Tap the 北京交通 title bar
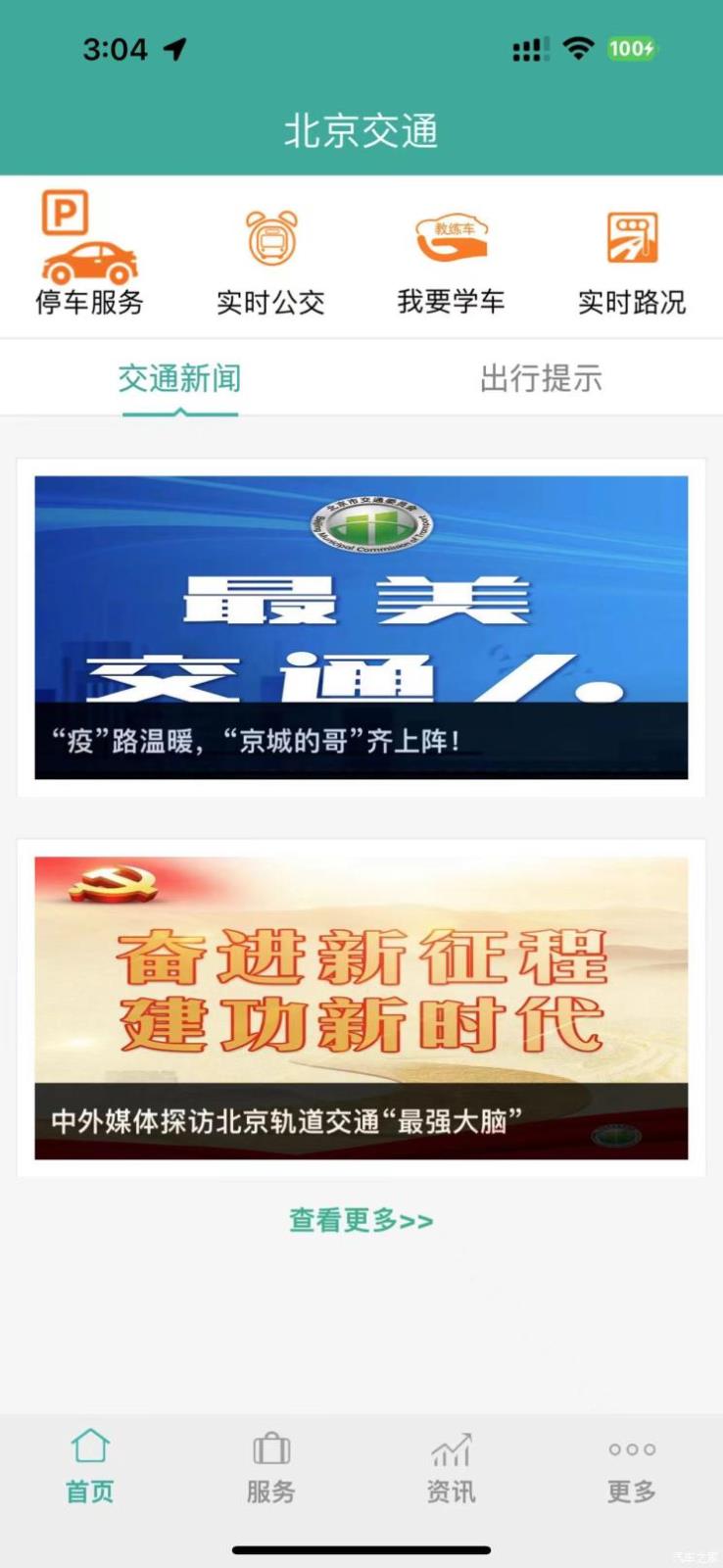The width and height of the screenshot is (723, 1568). tap(361, 130)
